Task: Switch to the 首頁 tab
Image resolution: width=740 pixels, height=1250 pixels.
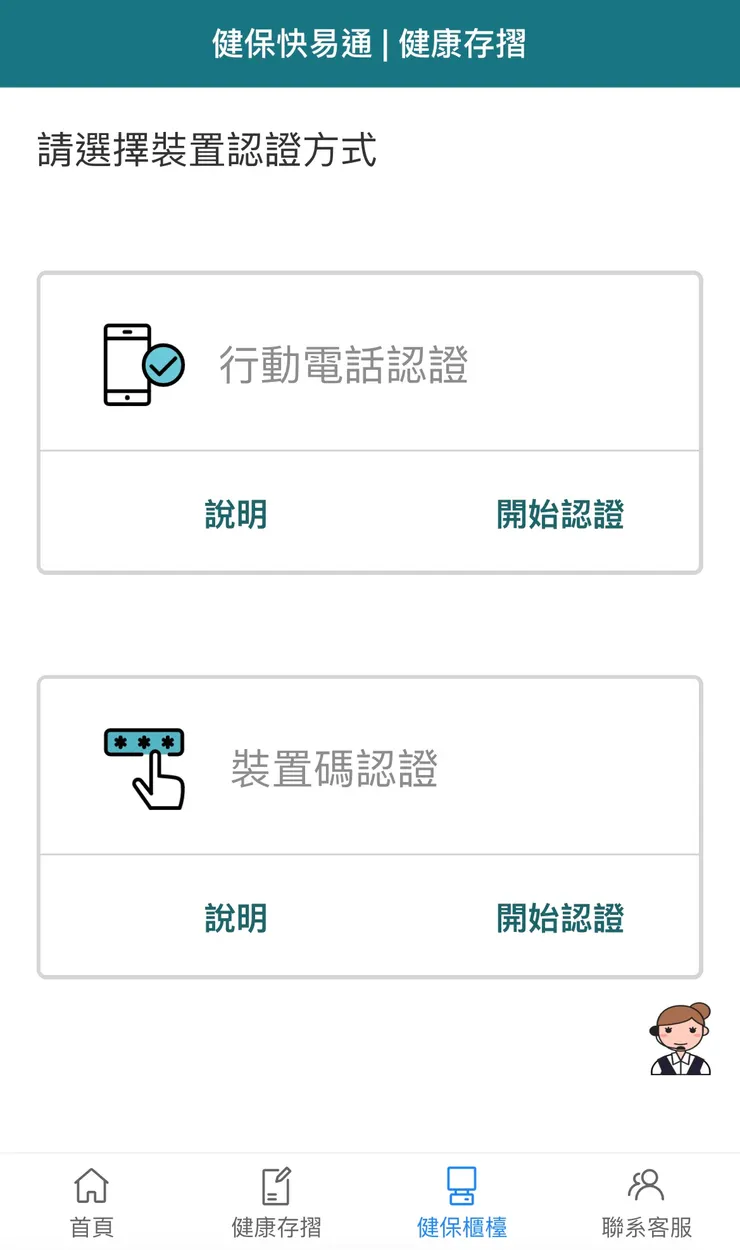Action: pyautogui.click(x=92, y=1198)
